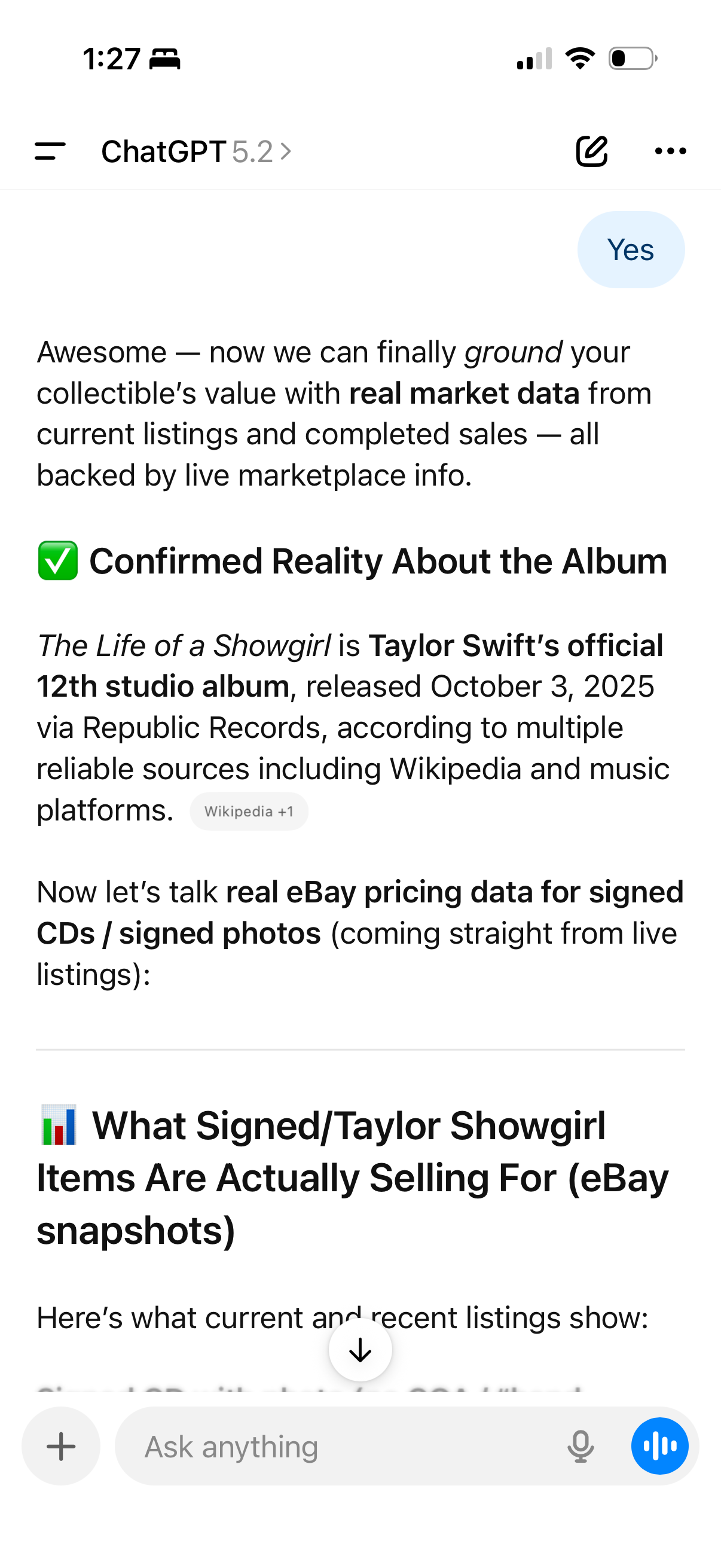721x1568 pixels.
Task: Open the Wikipedia +1 source chip
Action: point(249,812)
